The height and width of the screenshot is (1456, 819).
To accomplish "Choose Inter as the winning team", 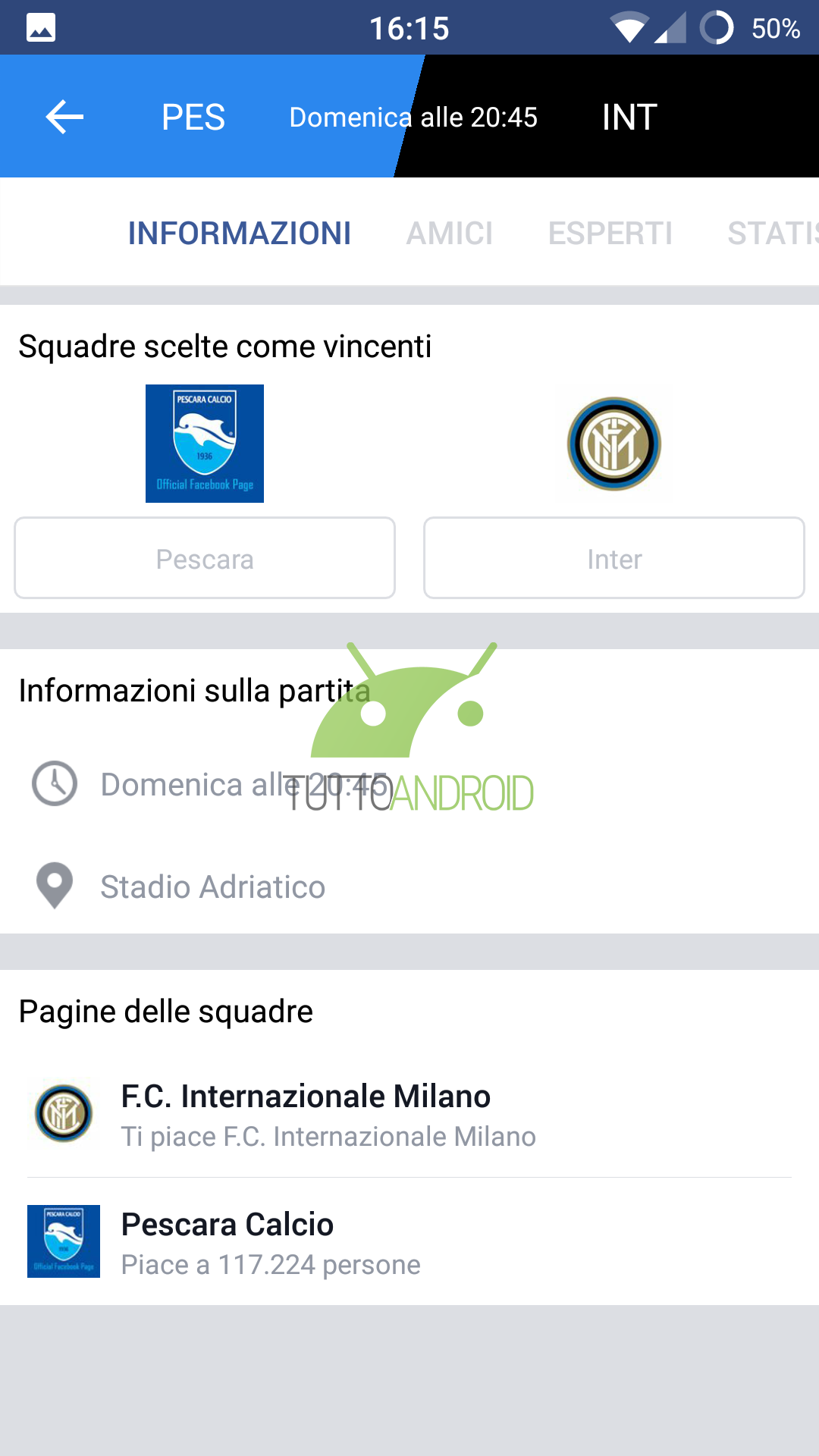I will pyautogui.click(x=614, y=558).
